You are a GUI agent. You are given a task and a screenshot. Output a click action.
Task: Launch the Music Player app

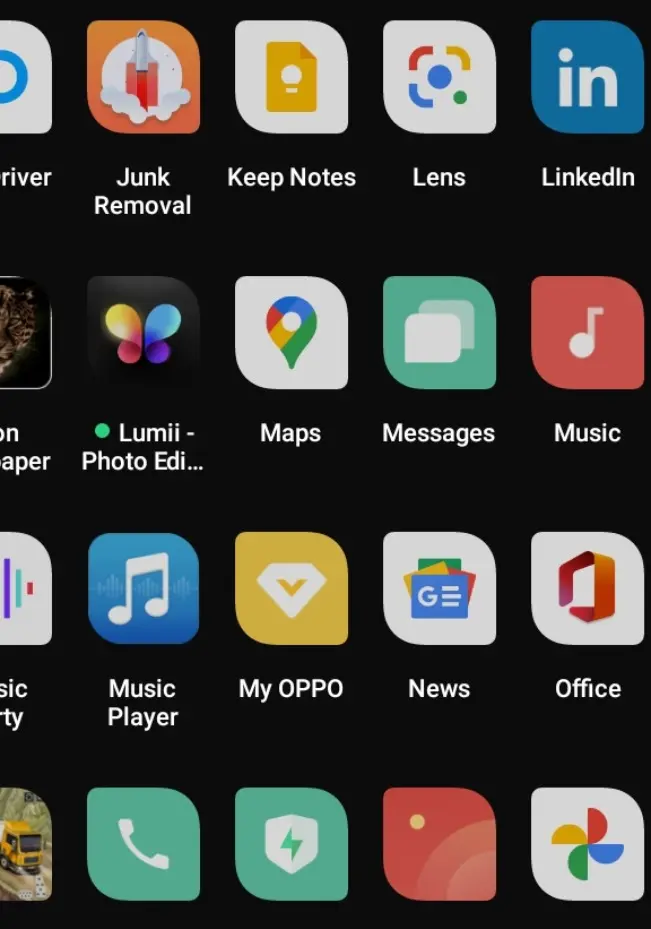pos(143,588)
